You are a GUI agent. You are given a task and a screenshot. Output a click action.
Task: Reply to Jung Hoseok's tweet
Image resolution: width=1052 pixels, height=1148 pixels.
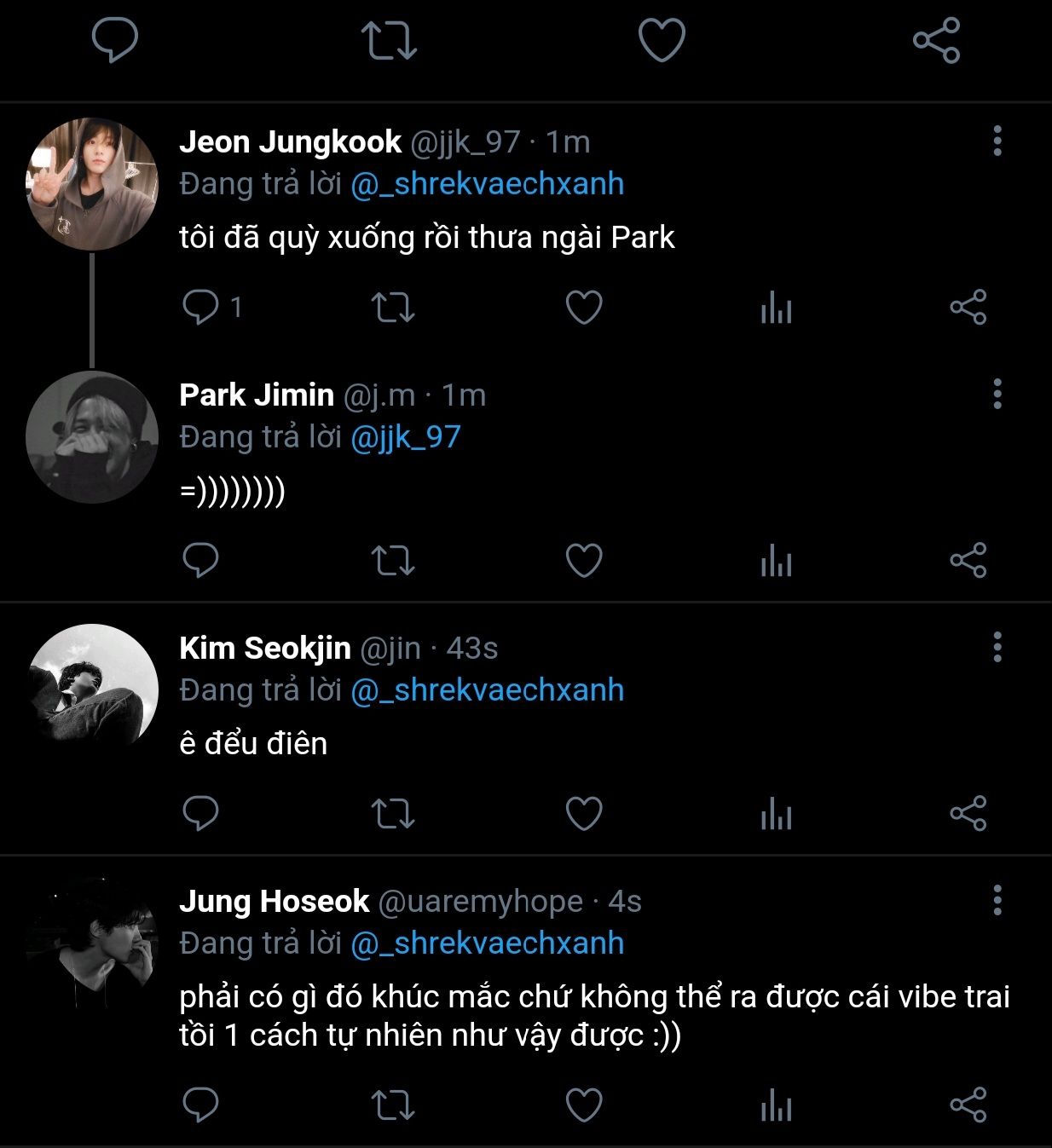pyautogui.click(x=201, y=1105)
